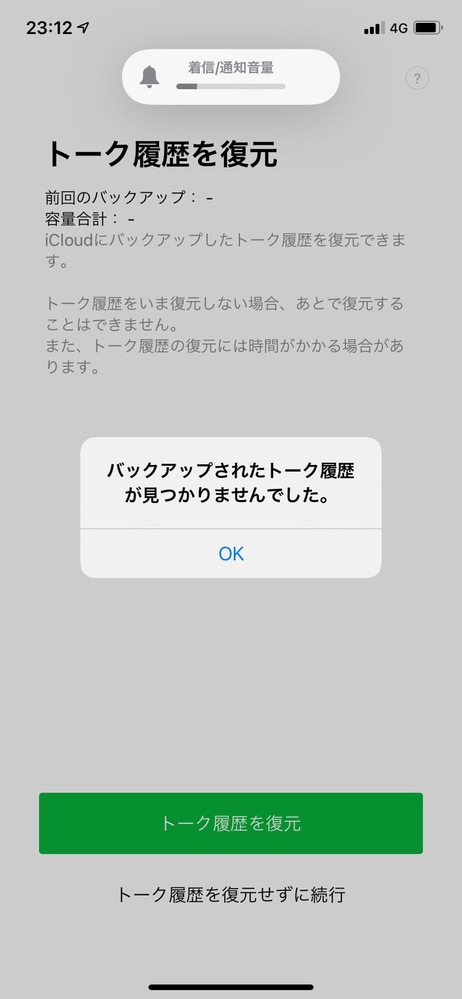Open the help question mark icon

417,78
